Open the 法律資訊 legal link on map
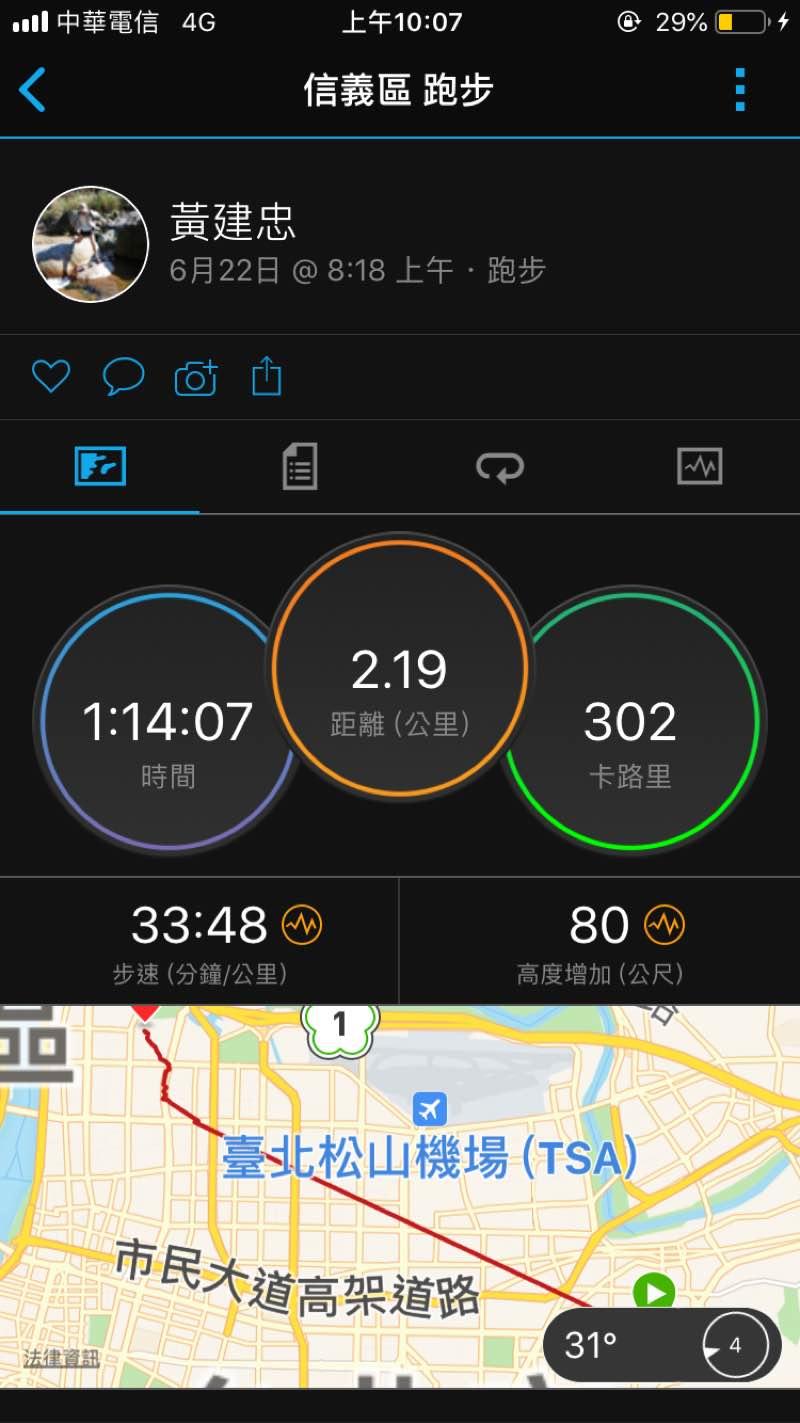Image resolution: width=800 pixels, height=1423 pixels. pyautogui.click(x=62, y=1358)
